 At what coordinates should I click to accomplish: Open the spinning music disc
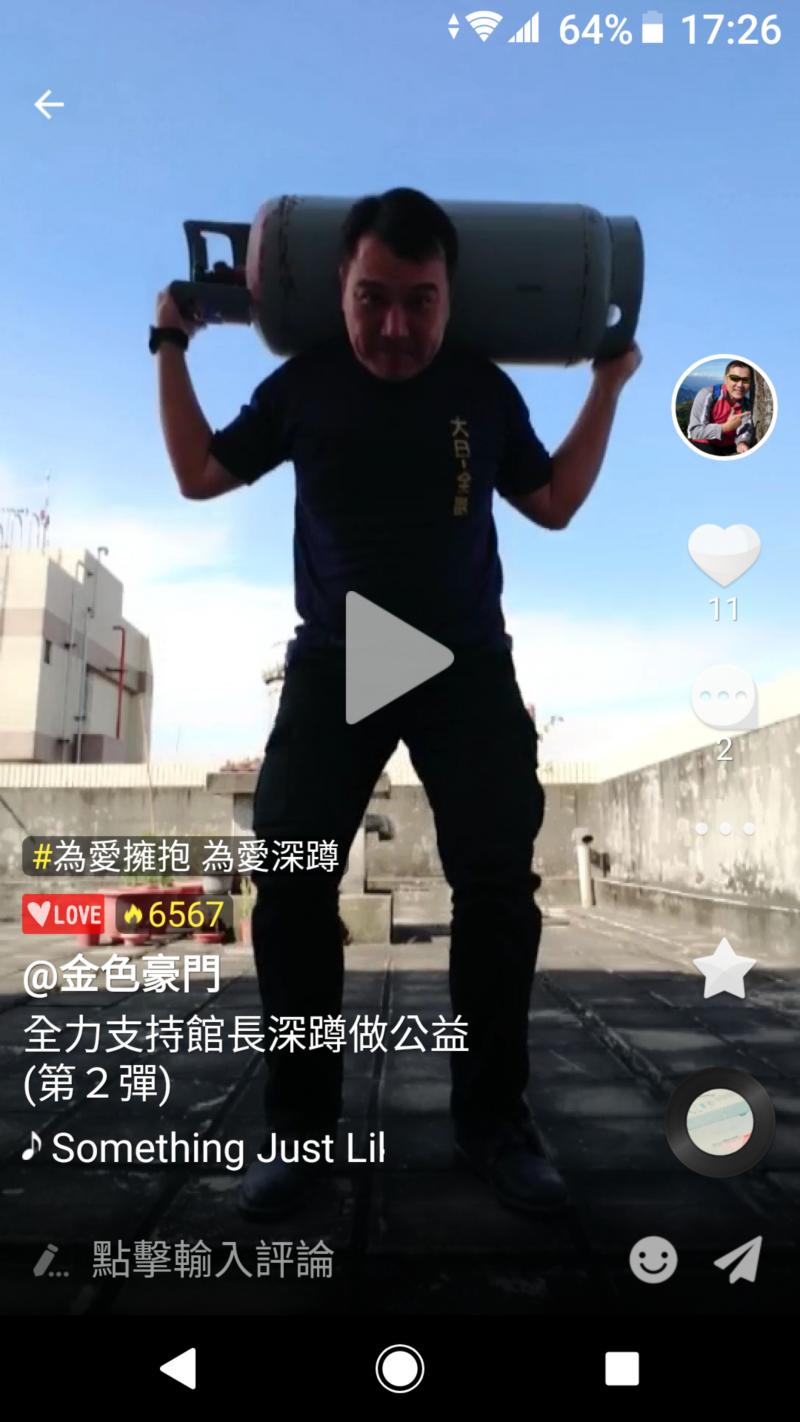point(720,1122)
